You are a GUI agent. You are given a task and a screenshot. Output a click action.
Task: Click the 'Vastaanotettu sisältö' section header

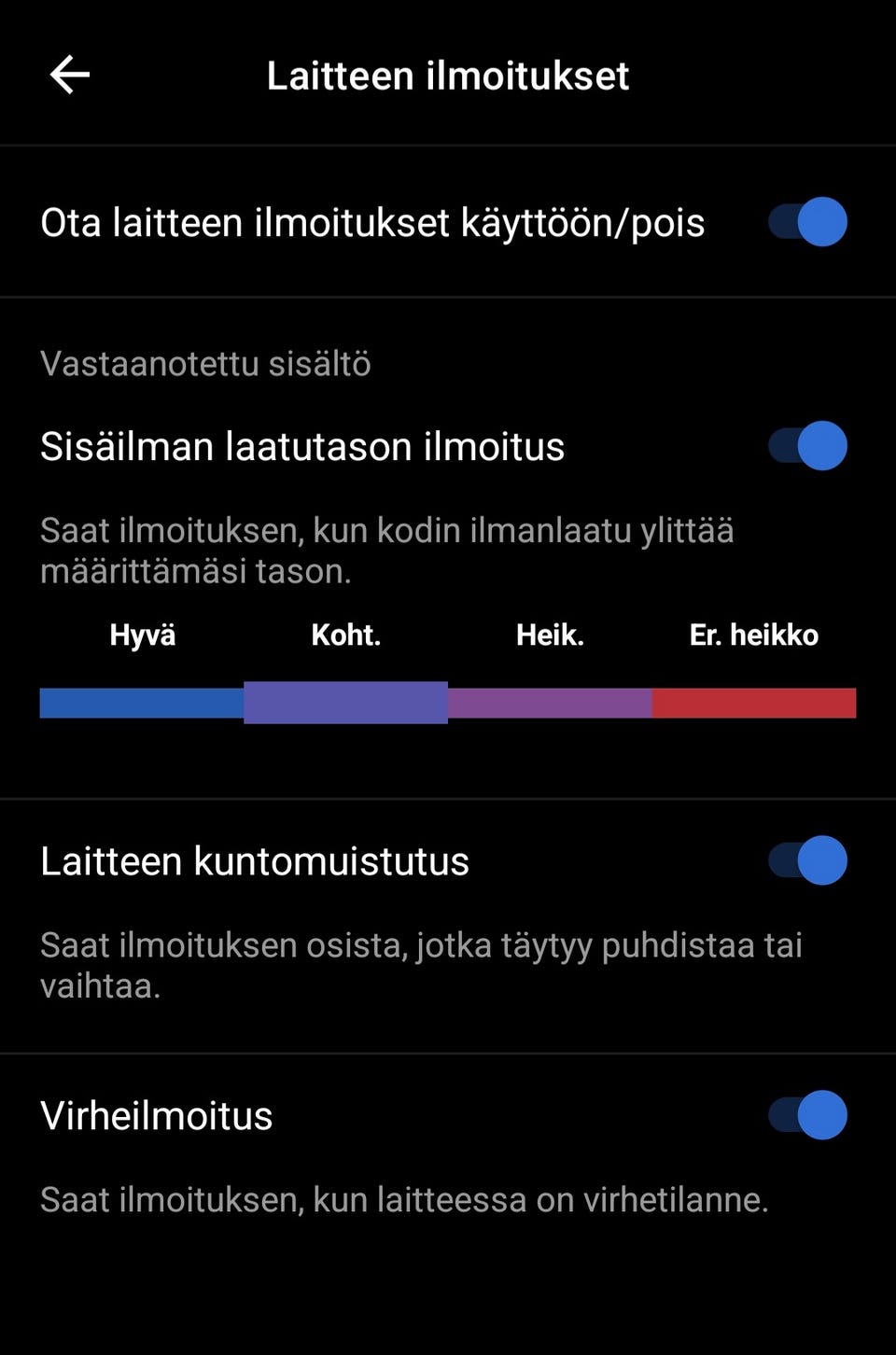[205, 363]
